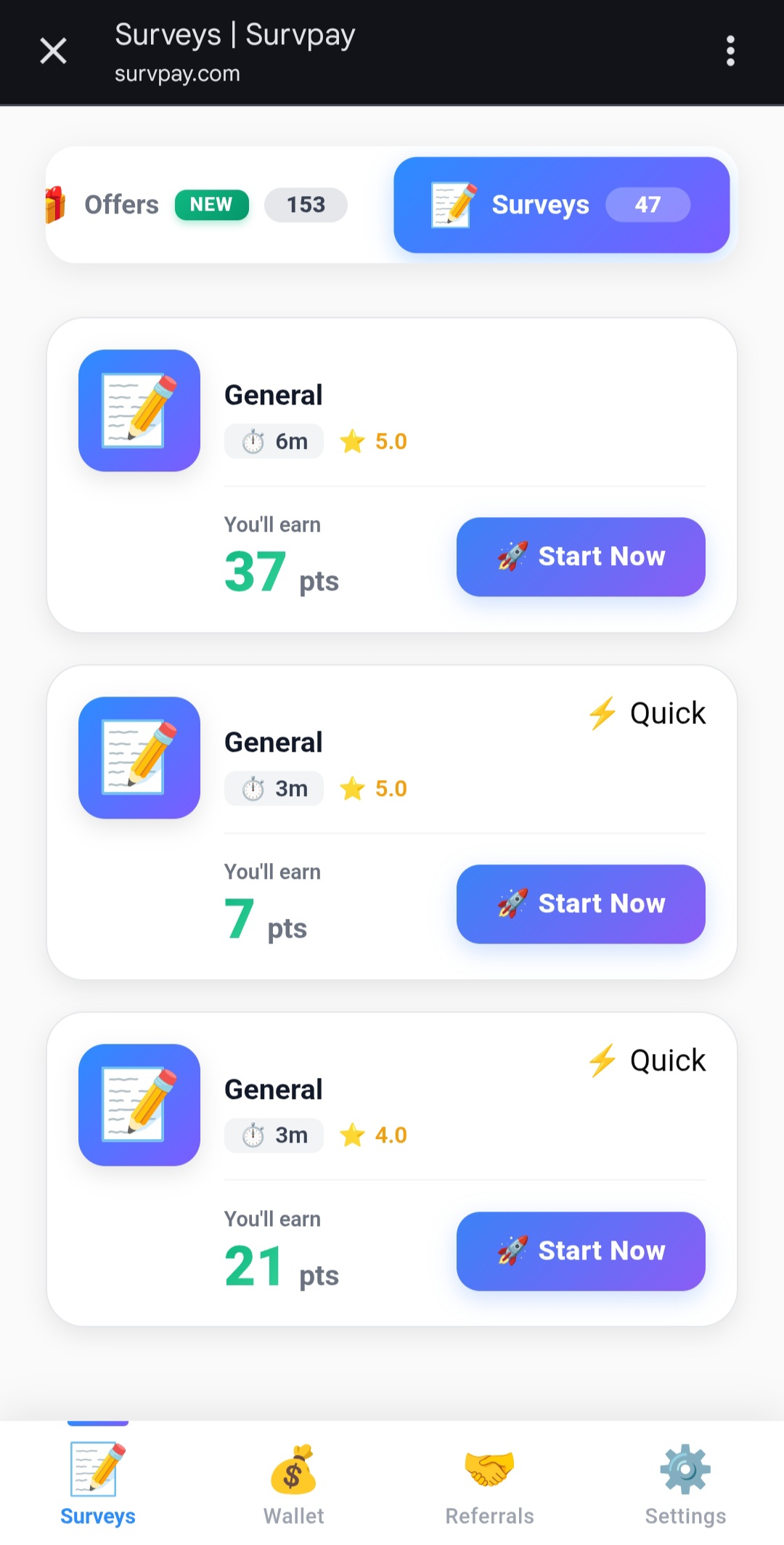This screenshot has height=1545, width=784.
Task: Select the Surveys icon in the bottom navigation
Action: click(97, 1473)
